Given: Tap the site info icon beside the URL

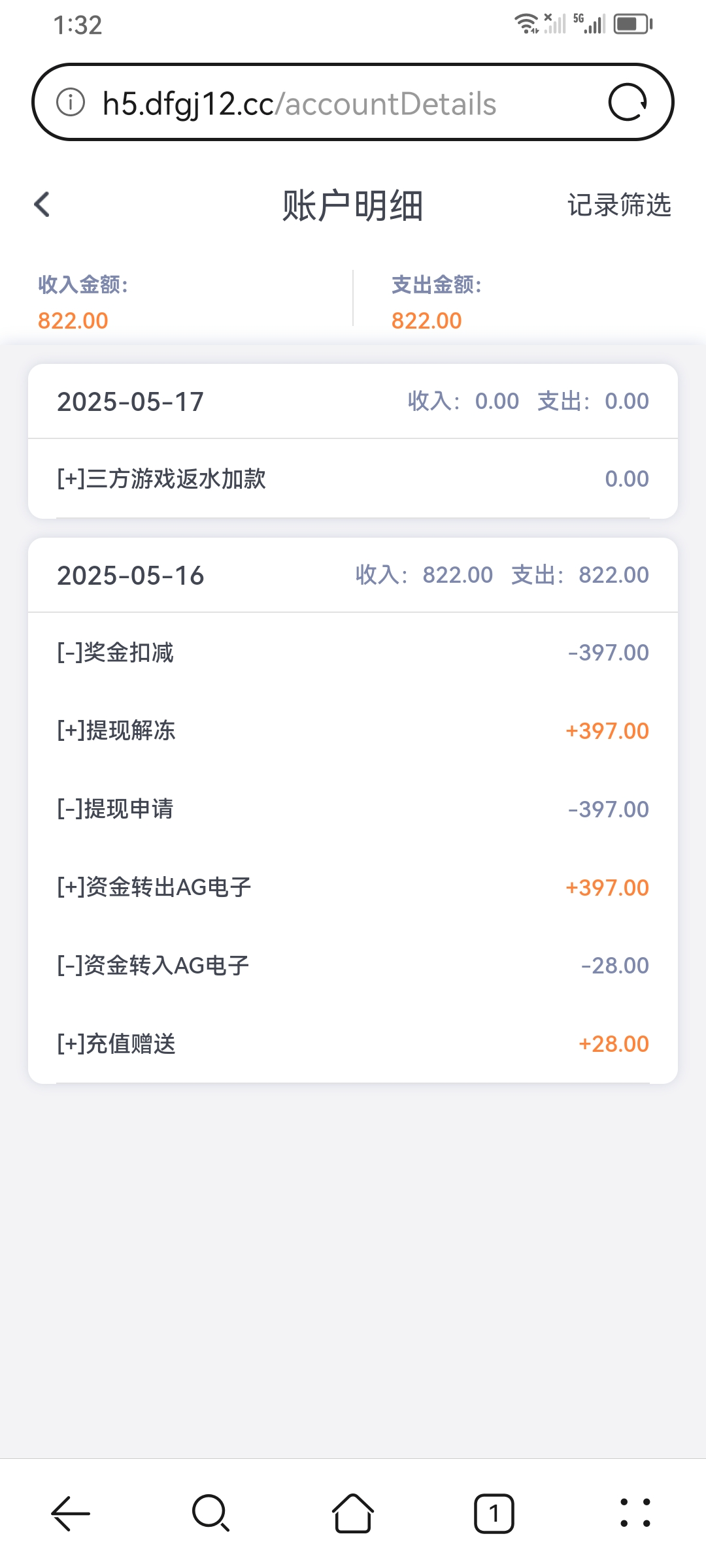Looking at the screenshot, I should coord(72,103).
